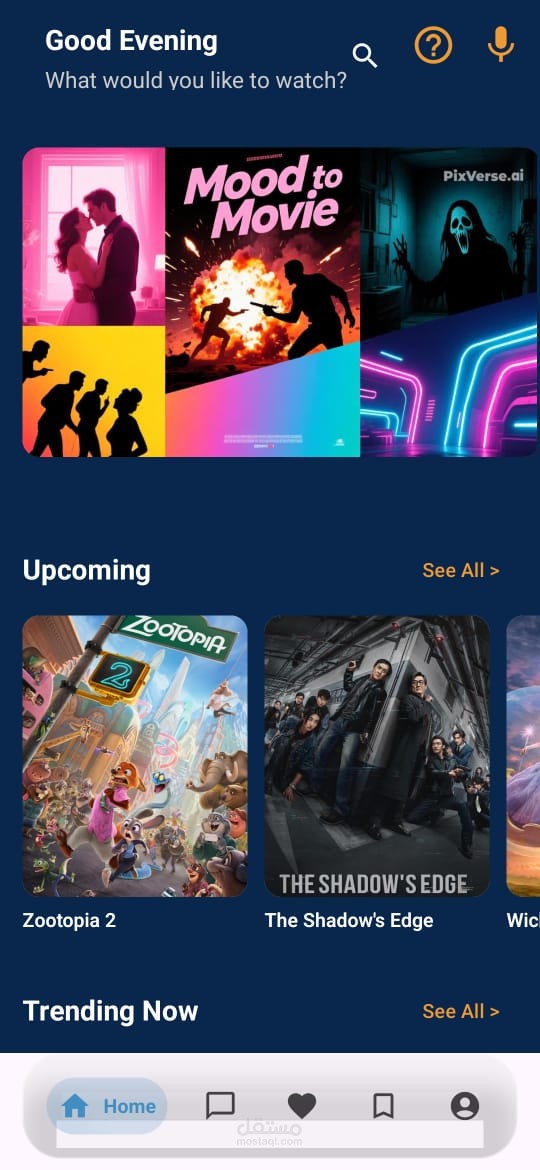Viewport: 540px width, 1170px height.
Task: Open the Mood to Movie banner
Action: pyautogui.click(x=280, y=302)
